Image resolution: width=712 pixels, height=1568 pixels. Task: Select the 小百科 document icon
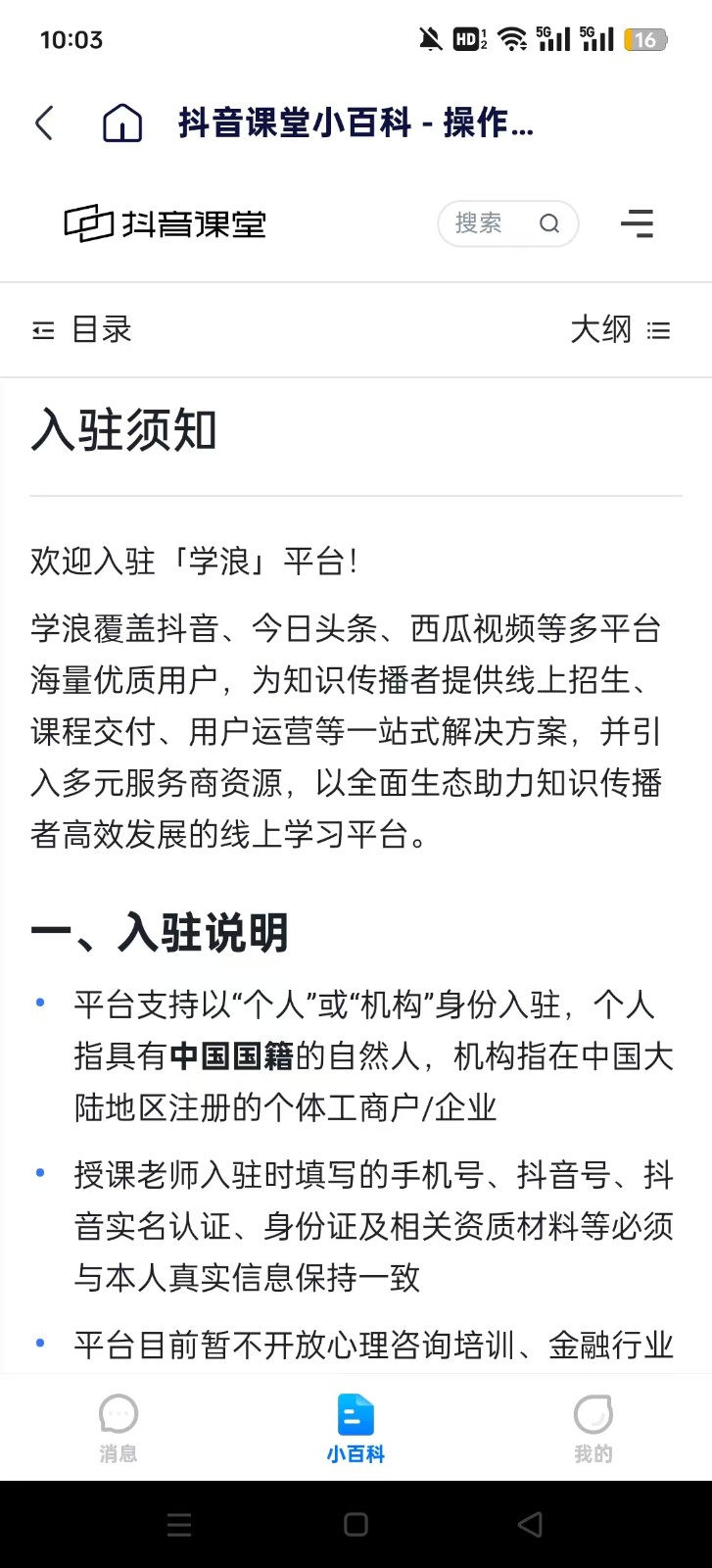[x=356, y=1414]
